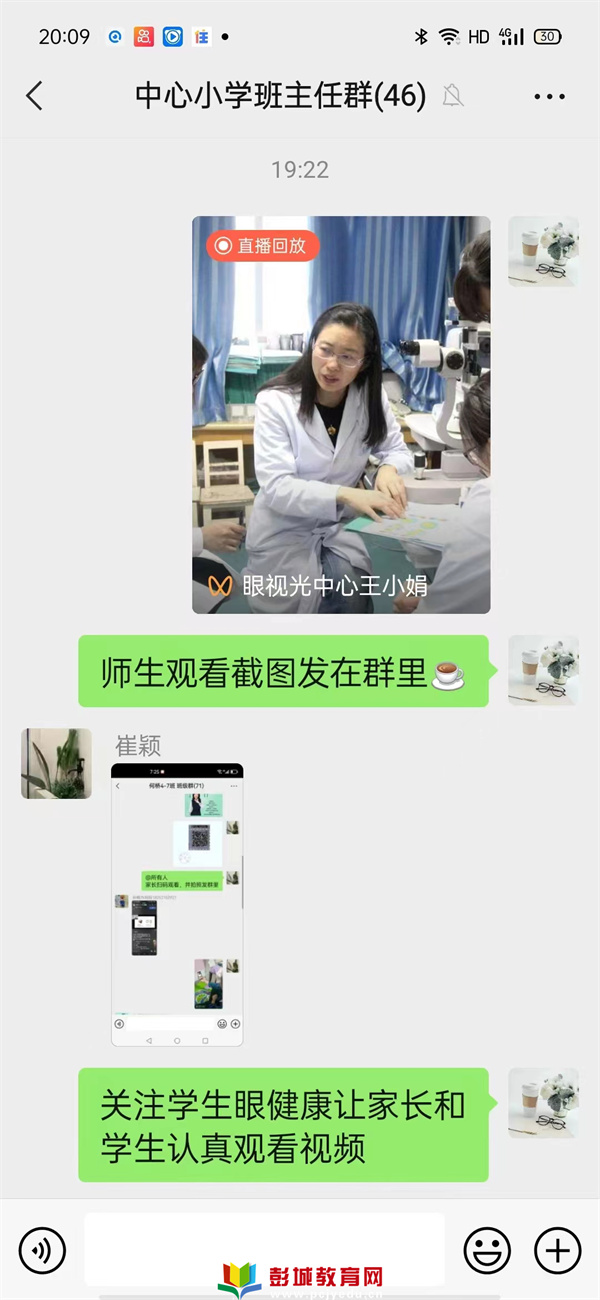
Task: Go back from the group chat
Action: (x=35, y=96)
